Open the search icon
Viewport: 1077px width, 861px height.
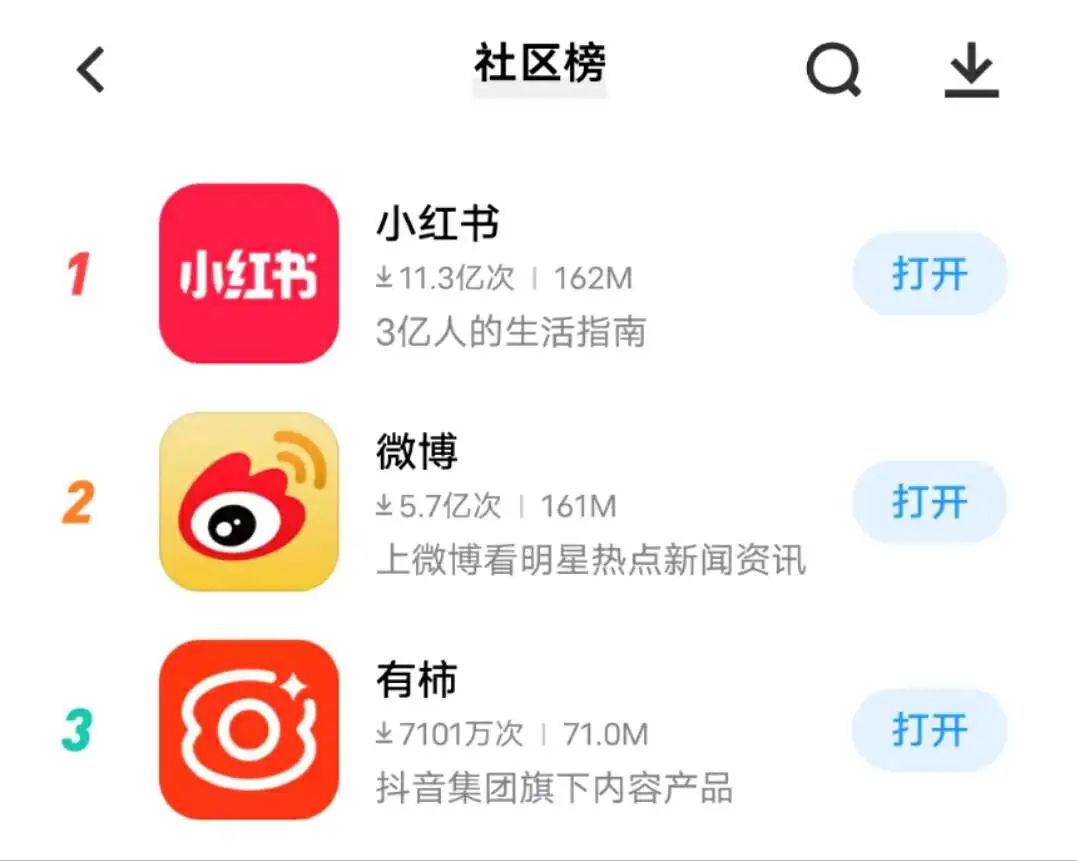[833, 71]
